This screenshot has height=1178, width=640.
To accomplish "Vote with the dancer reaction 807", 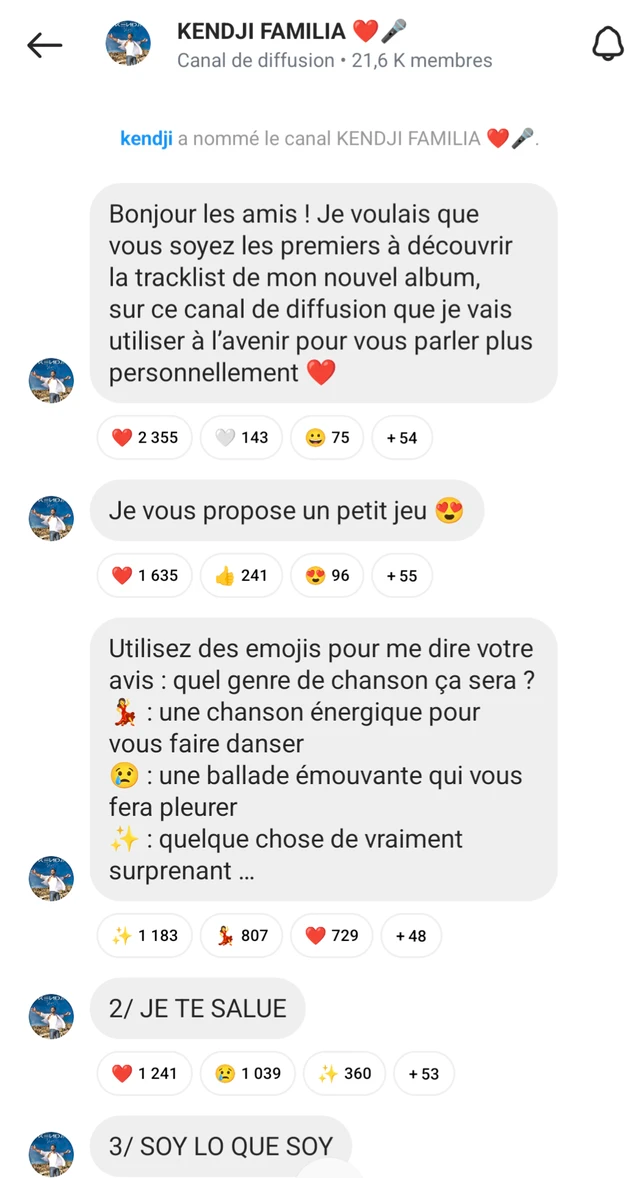I will [241, 935].
